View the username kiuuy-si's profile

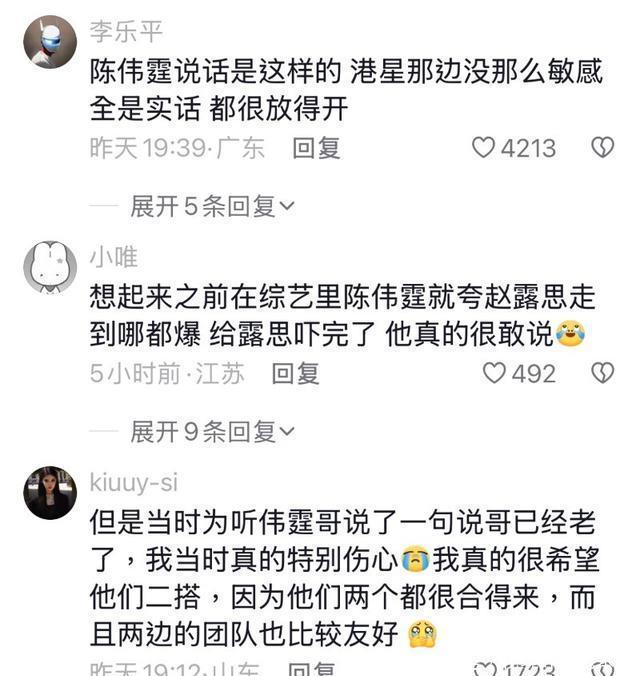point(133,483)
